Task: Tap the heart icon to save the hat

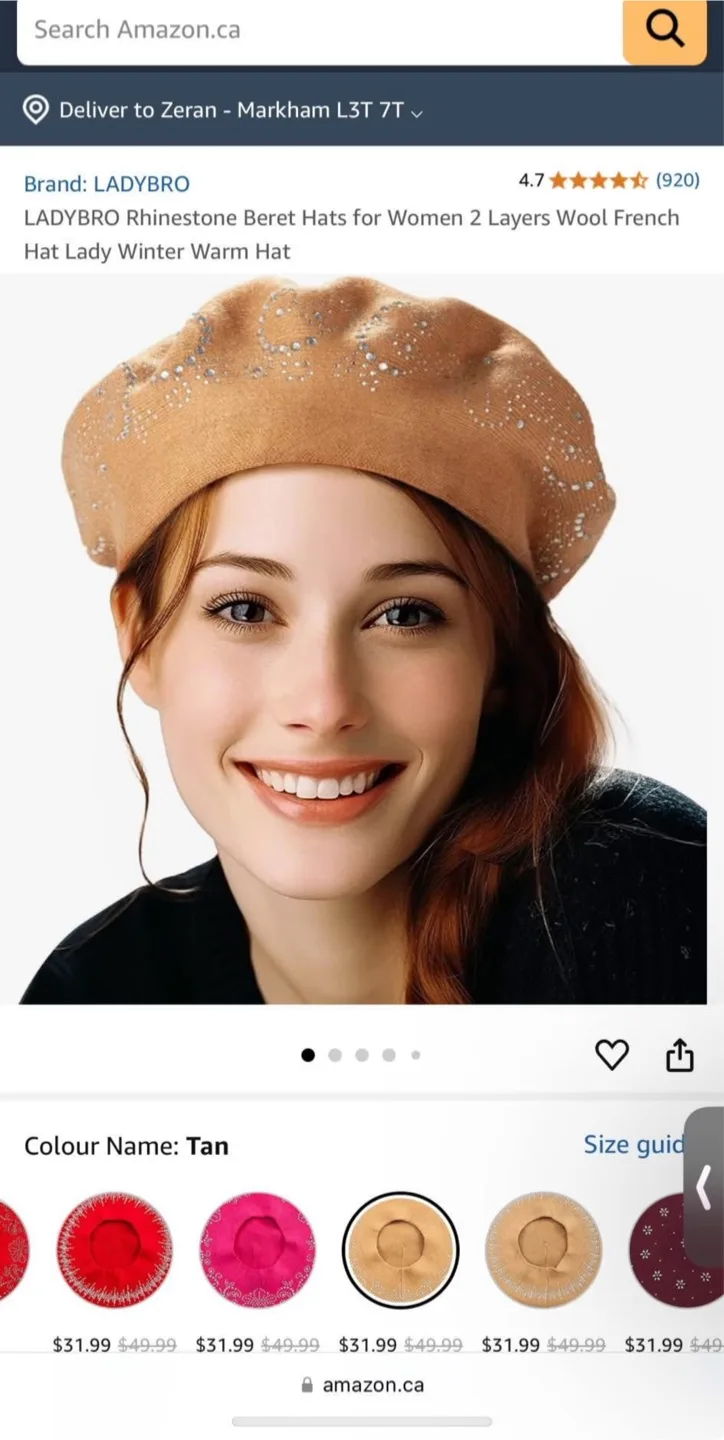Action: point(611,1054)
